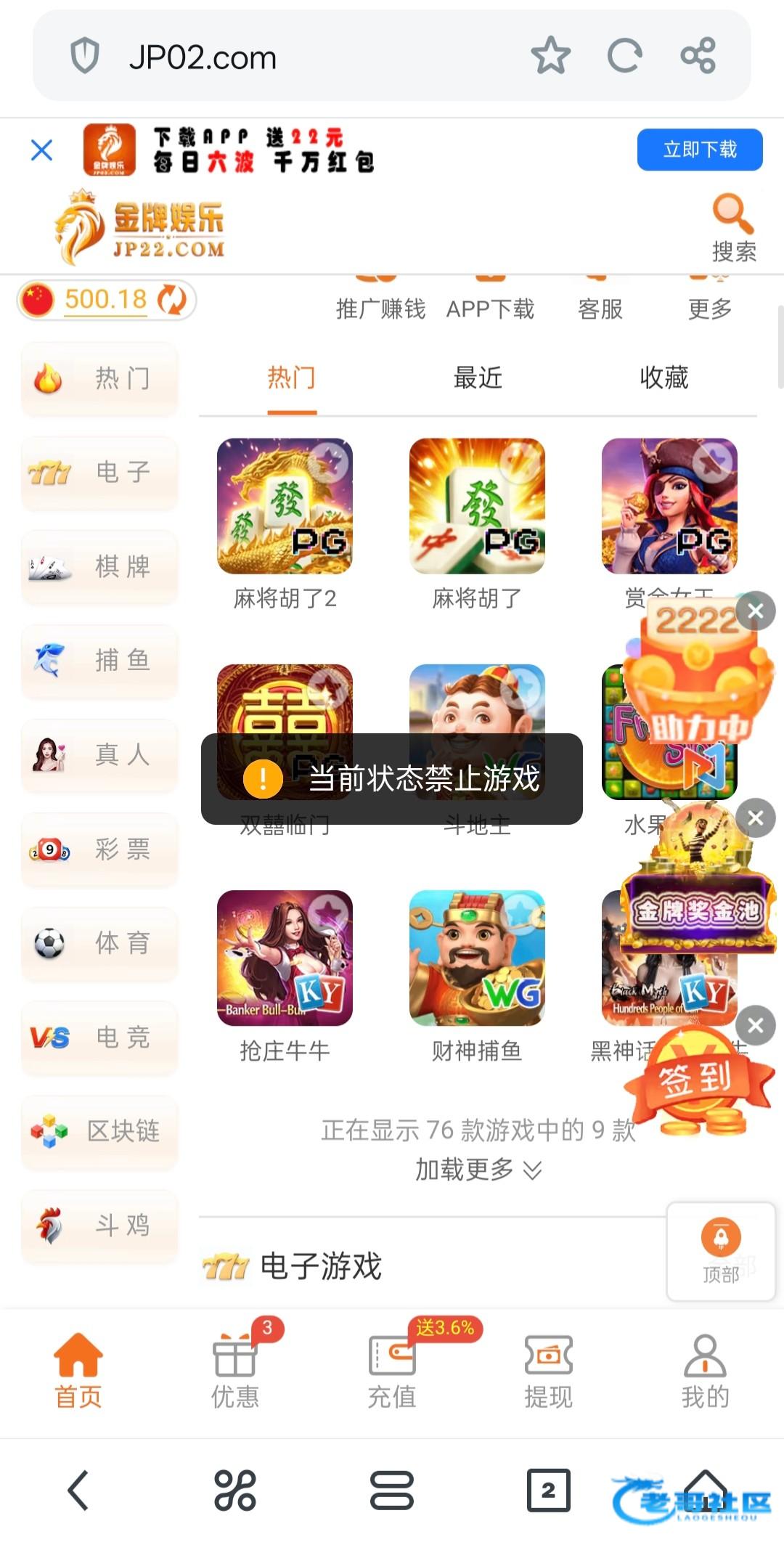Select the 电子 category

click(100, 473)
